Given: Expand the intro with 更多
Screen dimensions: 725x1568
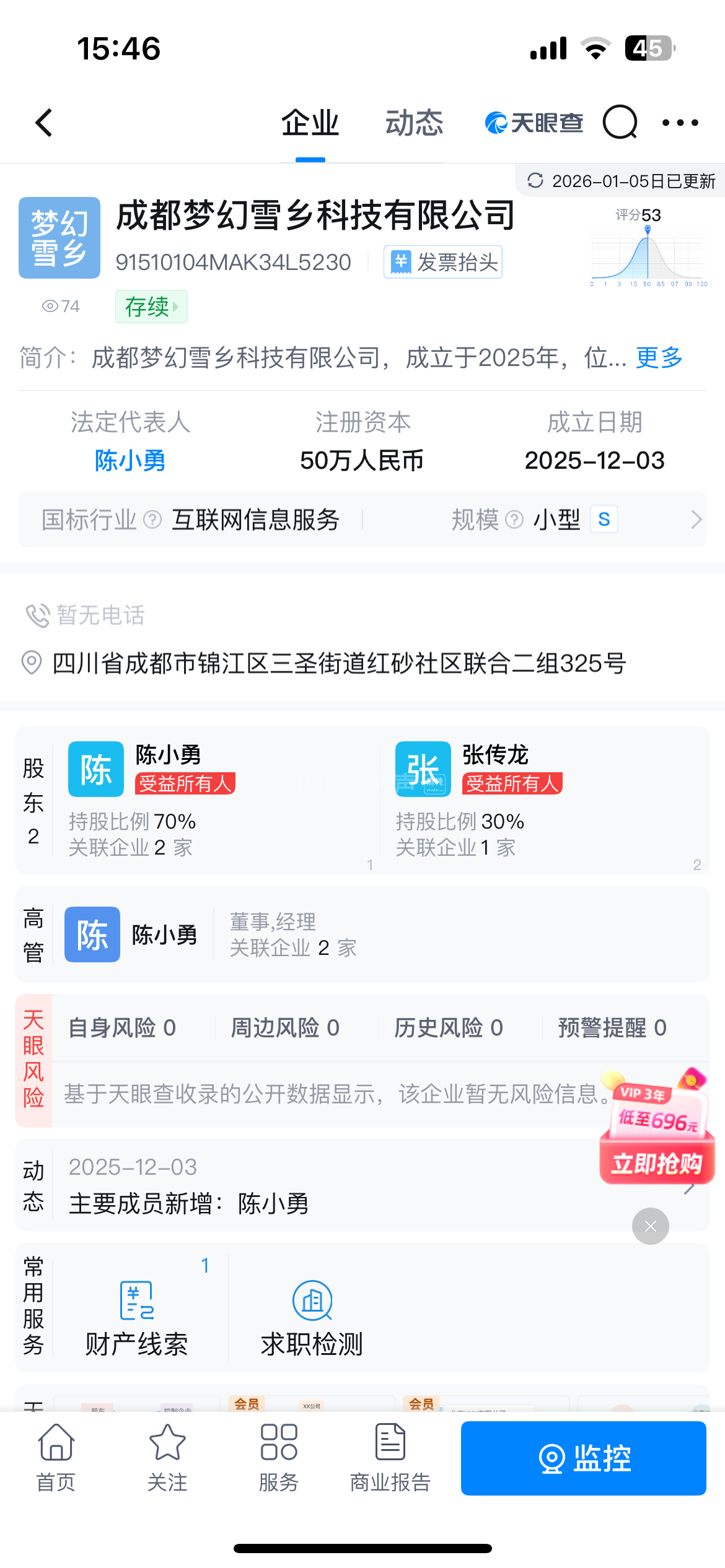Looking at the screenshot, I should click(659, 358).
